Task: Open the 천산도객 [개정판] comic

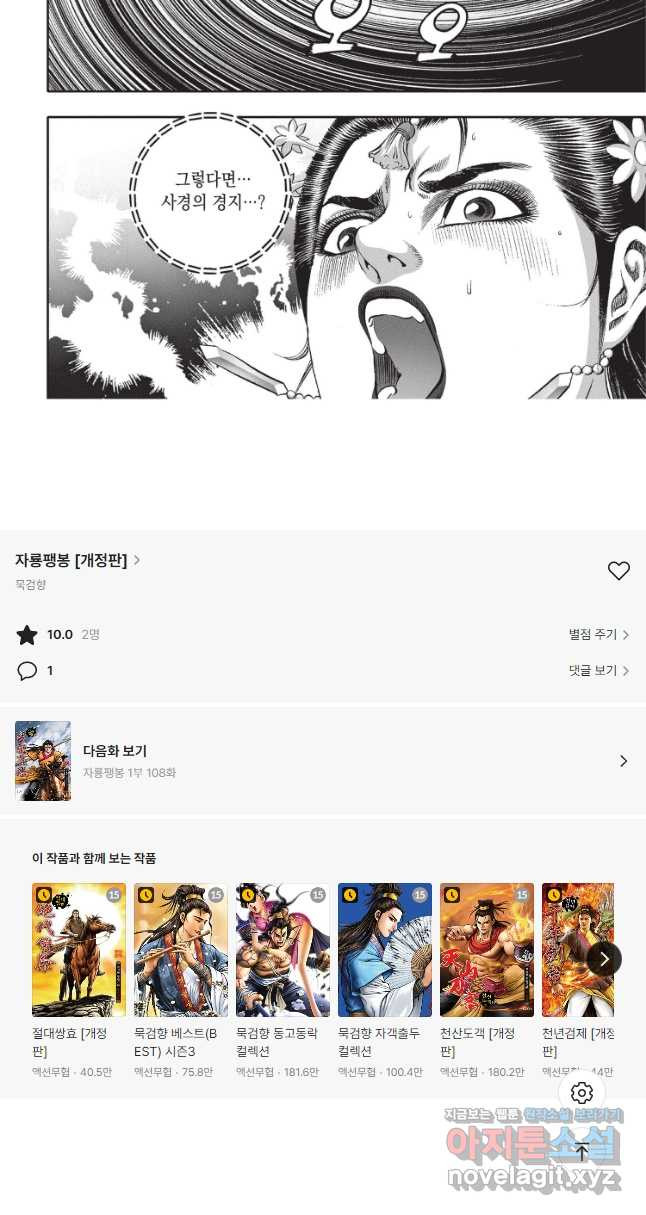Action: click(487, 950)
